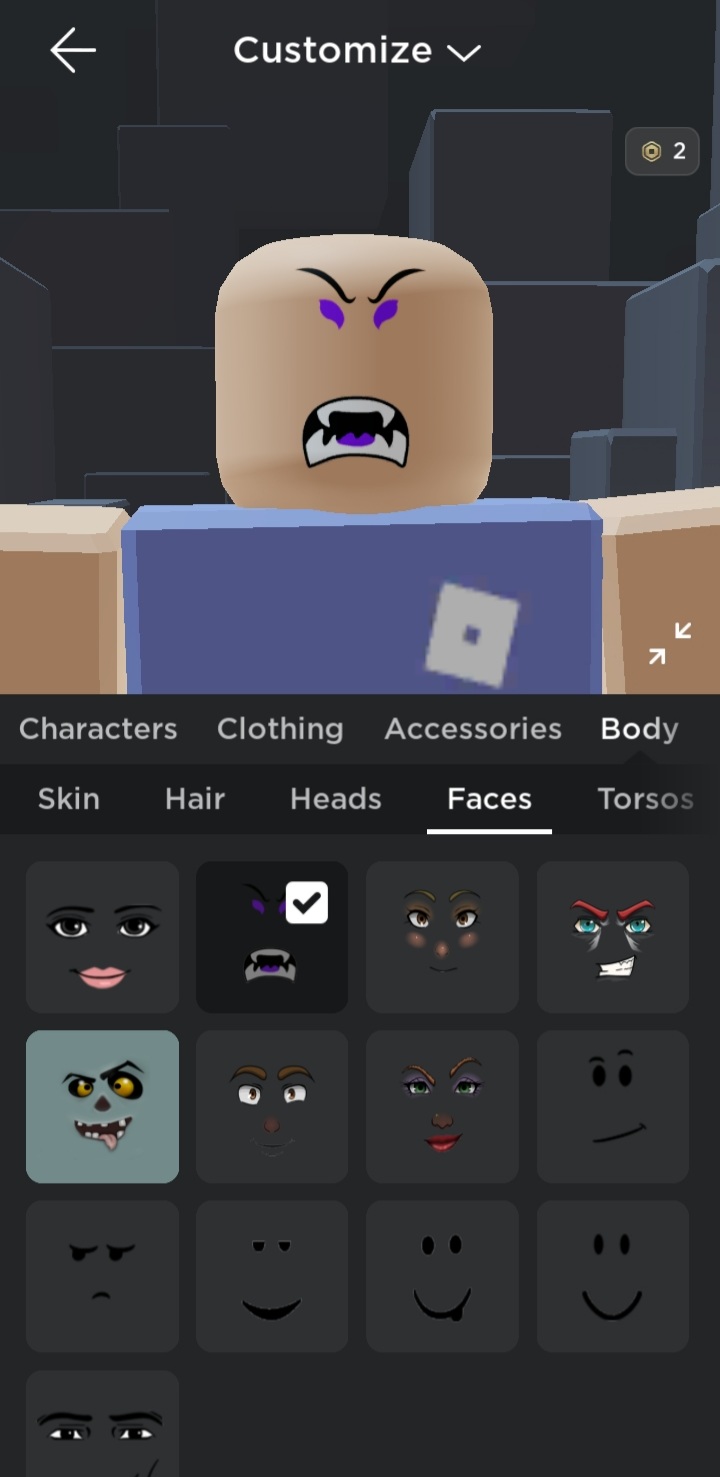Open the Heads subcategory

336,799
